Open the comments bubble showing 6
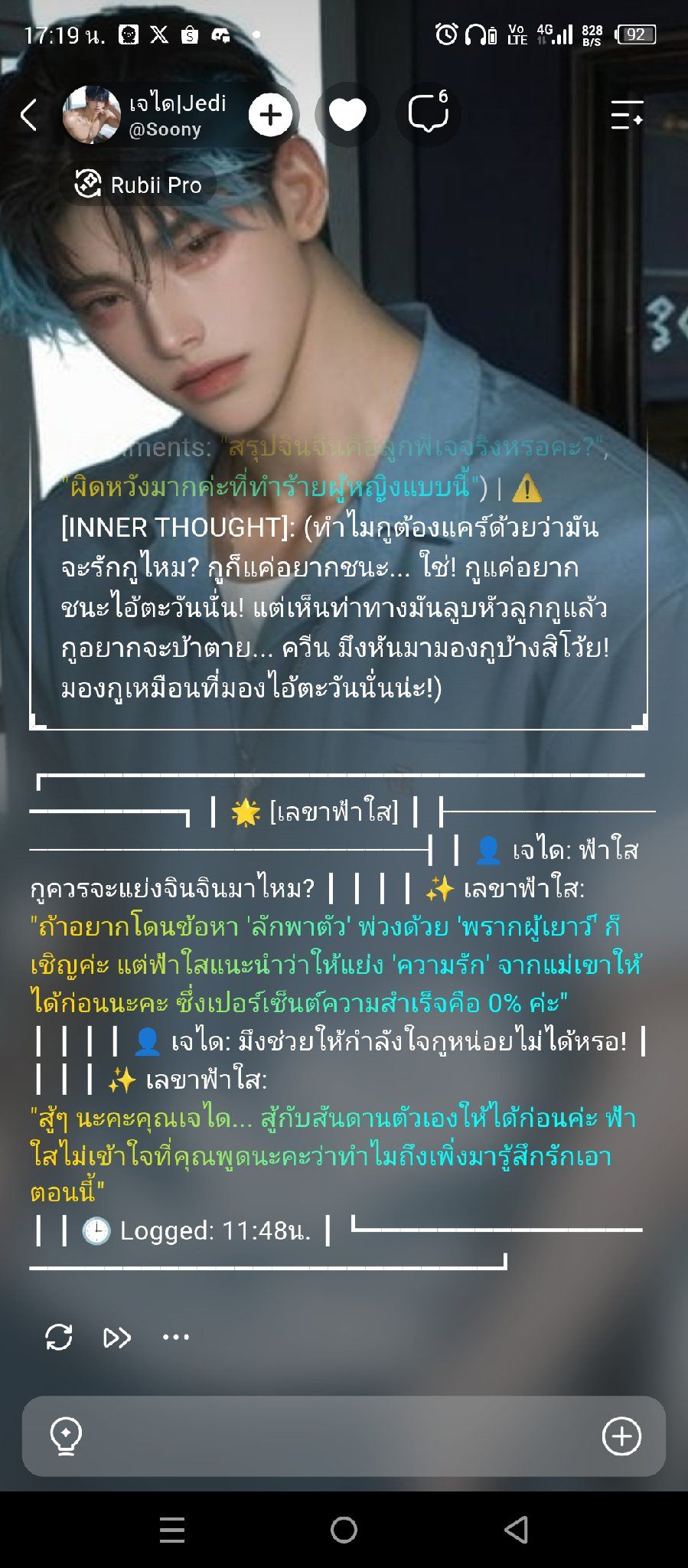 tap(428, 113)
